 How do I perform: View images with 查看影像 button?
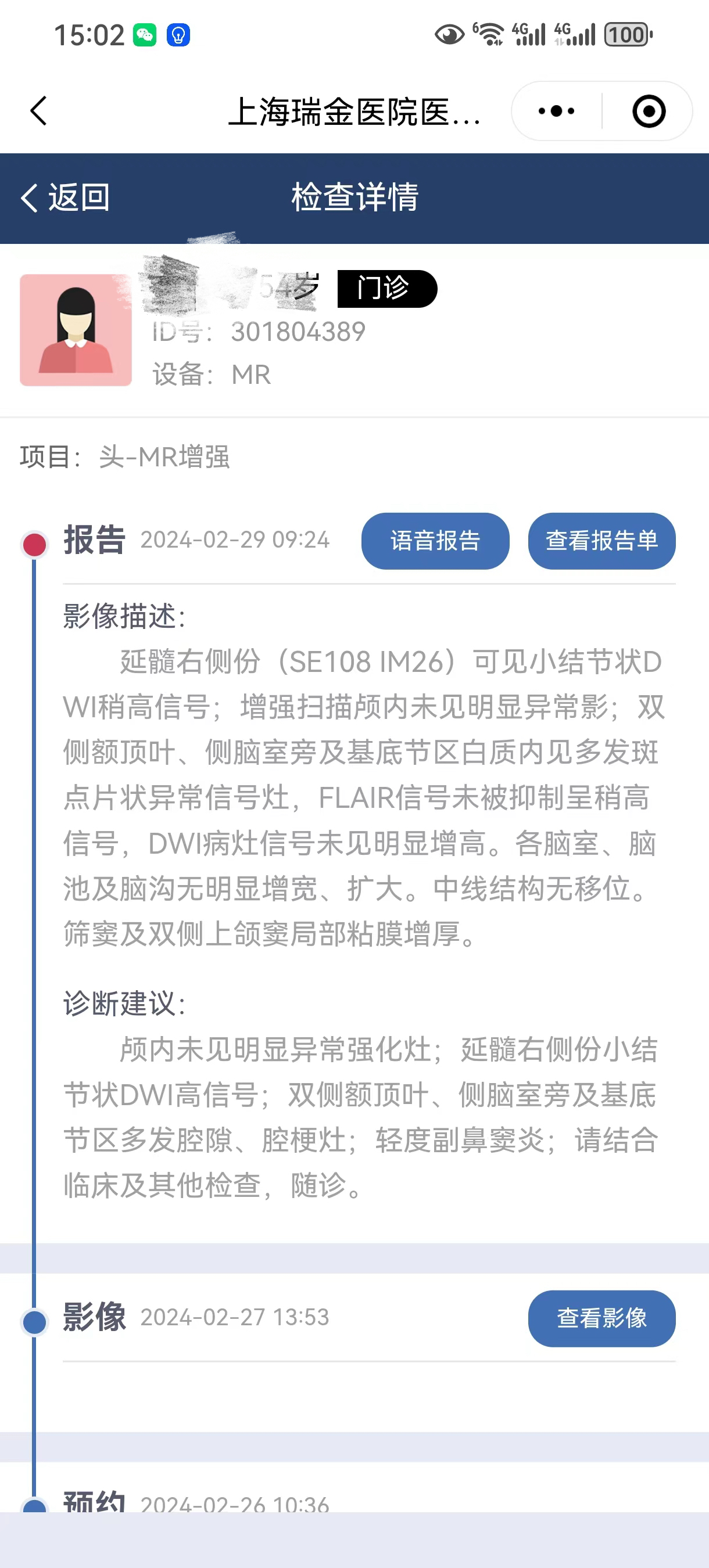601,1318
